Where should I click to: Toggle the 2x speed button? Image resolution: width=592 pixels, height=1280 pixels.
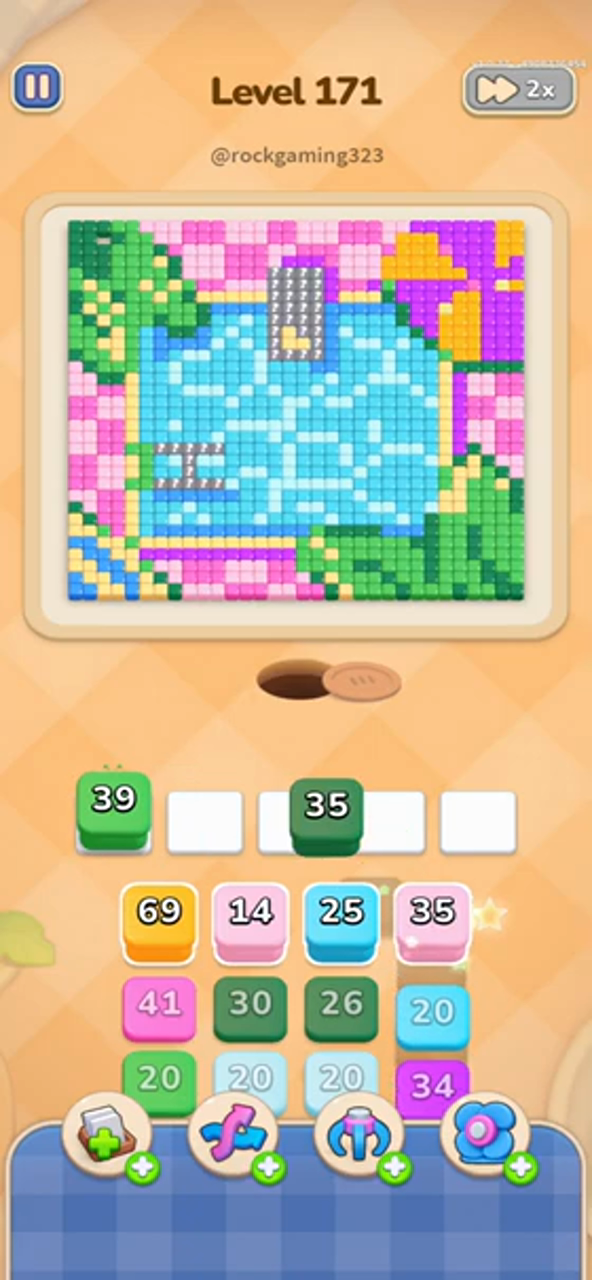tap(519, 90)
